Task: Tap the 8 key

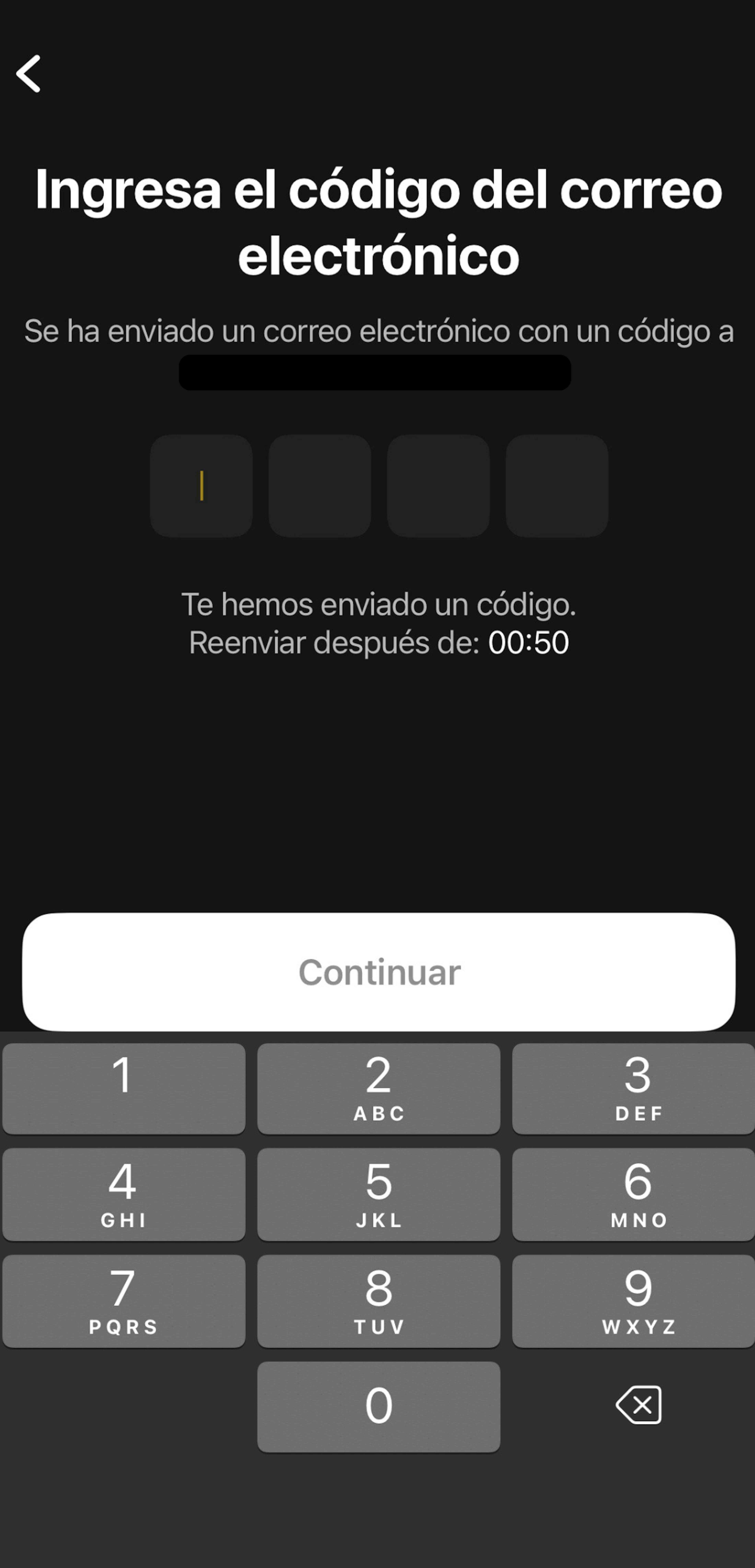Action: pos(379,1301)
